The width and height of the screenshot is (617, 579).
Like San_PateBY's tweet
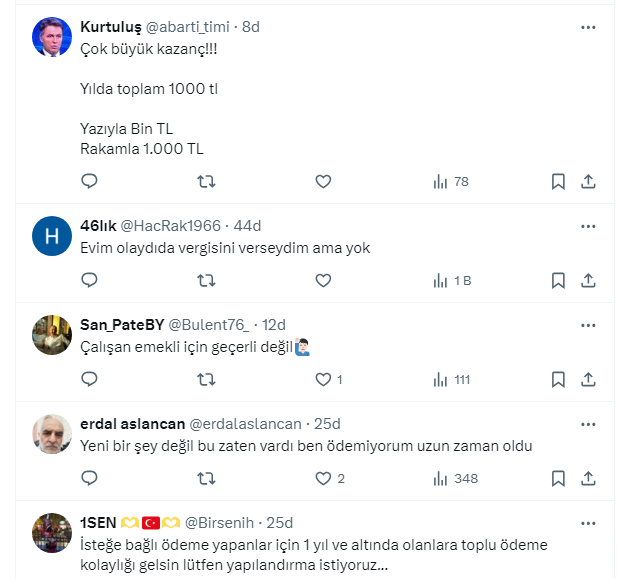tap(323, 380)
